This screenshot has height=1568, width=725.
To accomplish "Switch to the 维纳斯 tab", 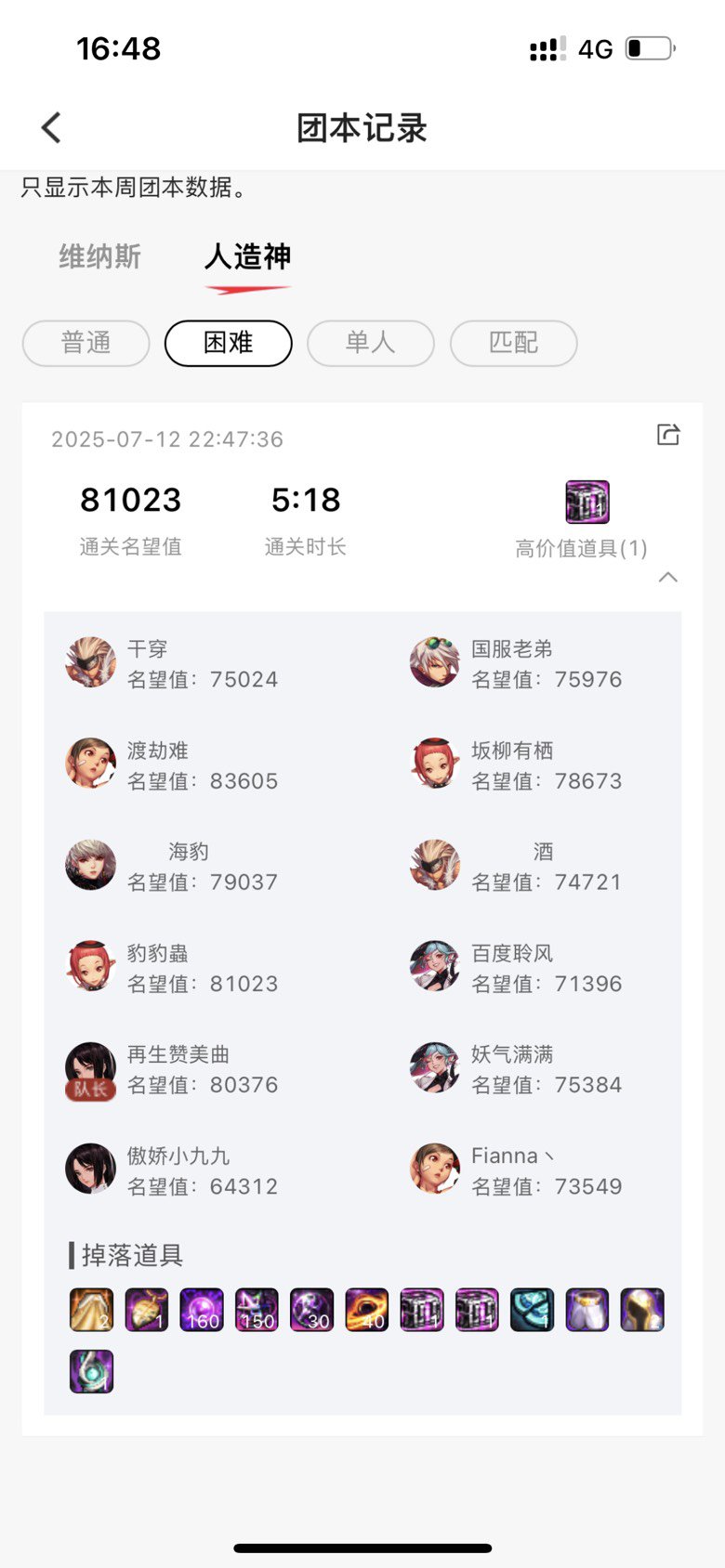I will click(100, 256).
